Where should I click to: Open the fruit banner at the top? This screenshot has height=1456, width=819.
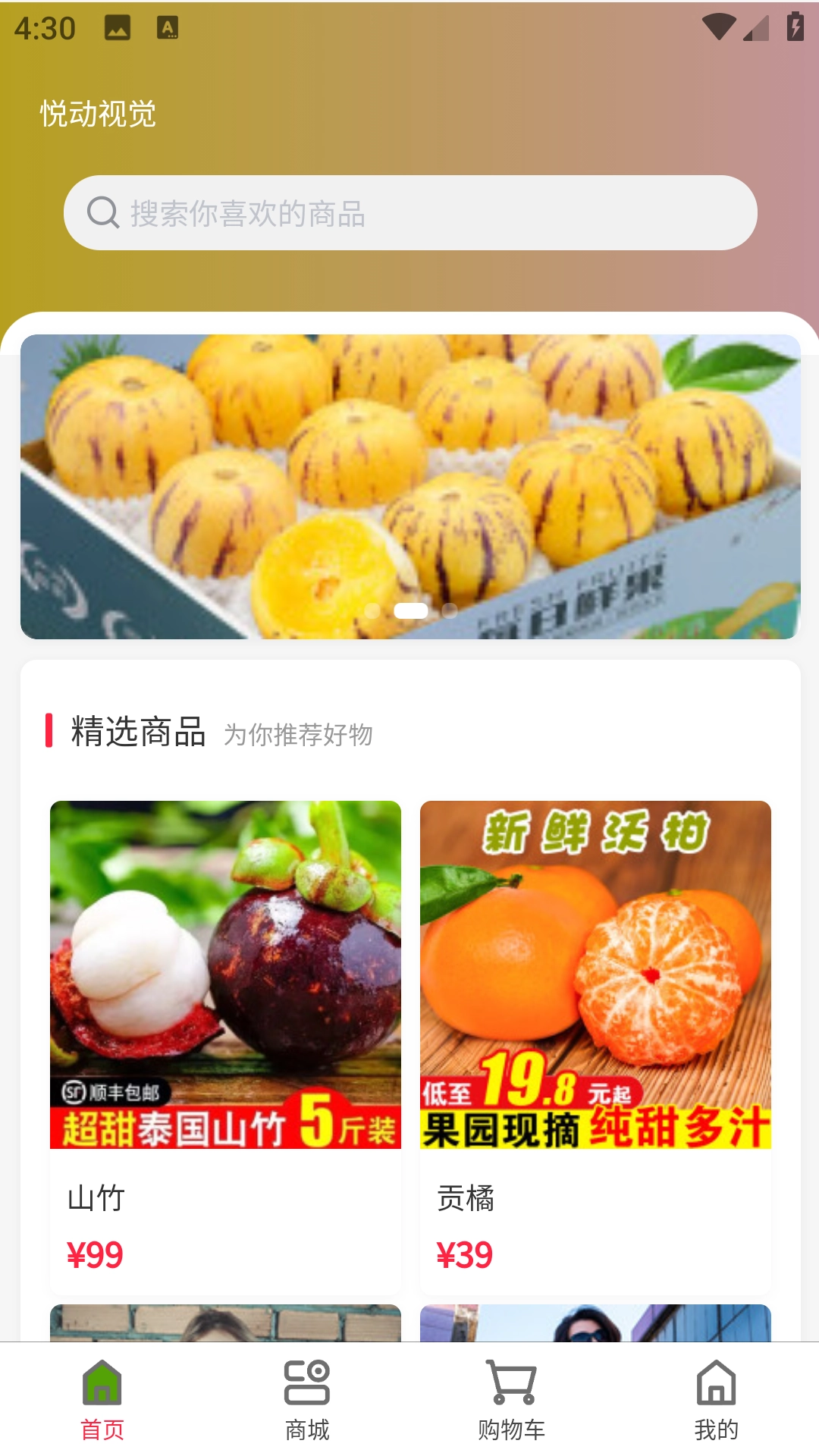[x=409, y=486]
